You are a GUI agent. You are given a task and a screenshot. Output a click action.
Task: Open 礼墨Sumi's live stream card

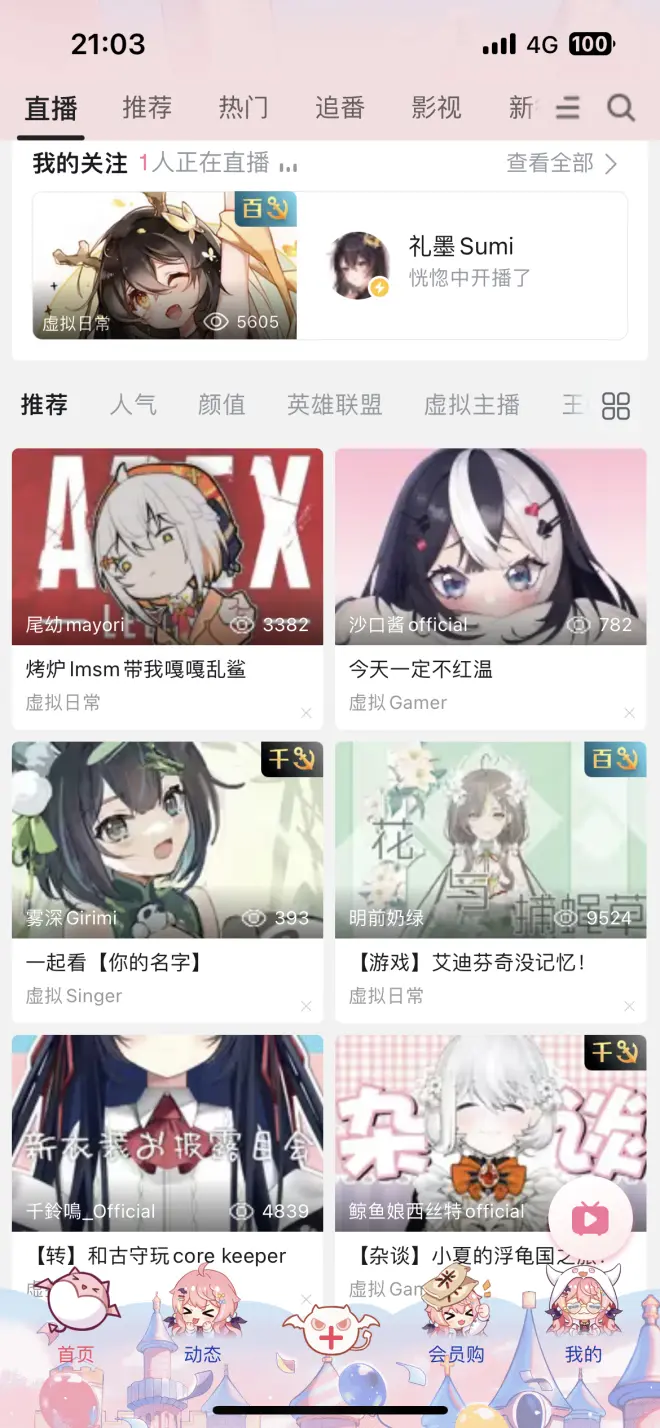(330, 265)
